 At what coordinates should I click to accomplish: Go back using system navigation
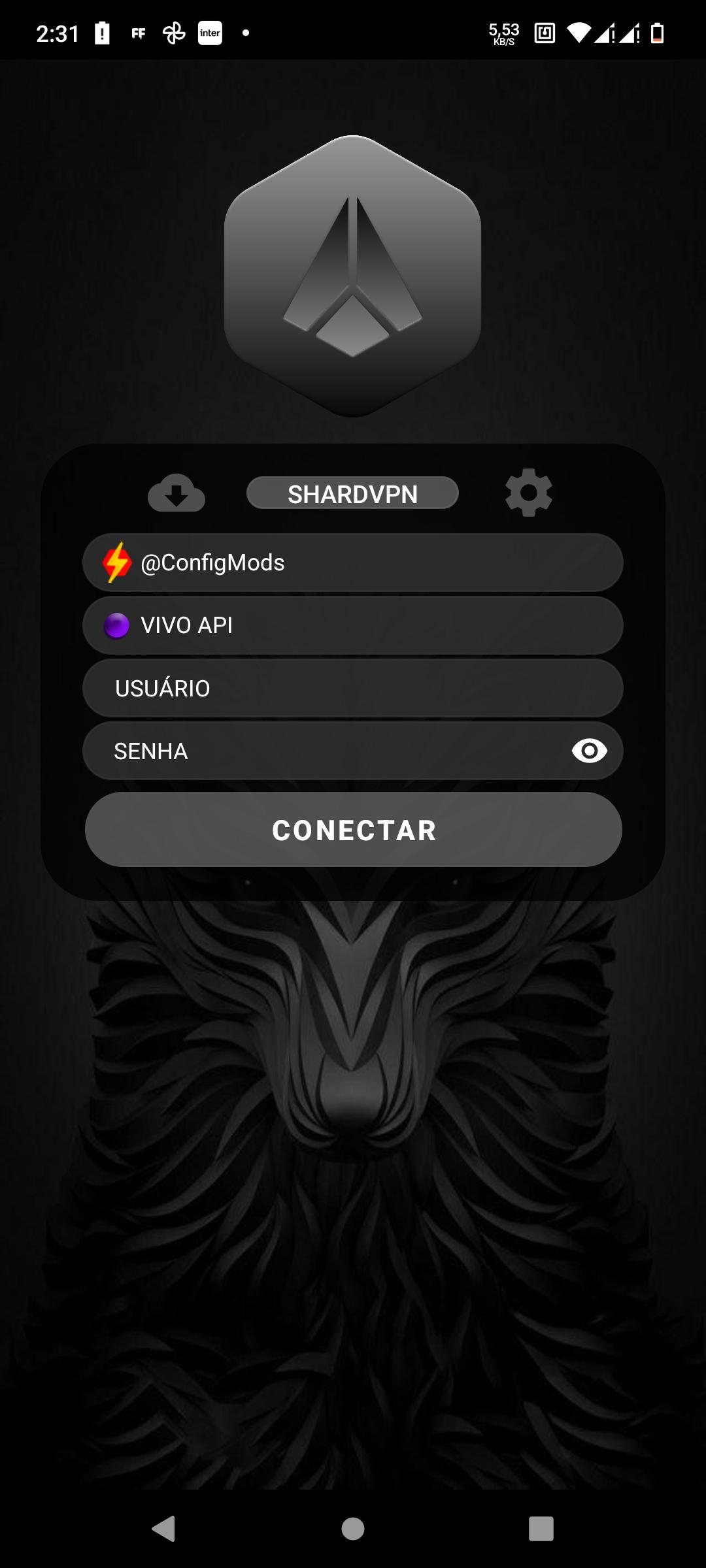pos(163,1529)
